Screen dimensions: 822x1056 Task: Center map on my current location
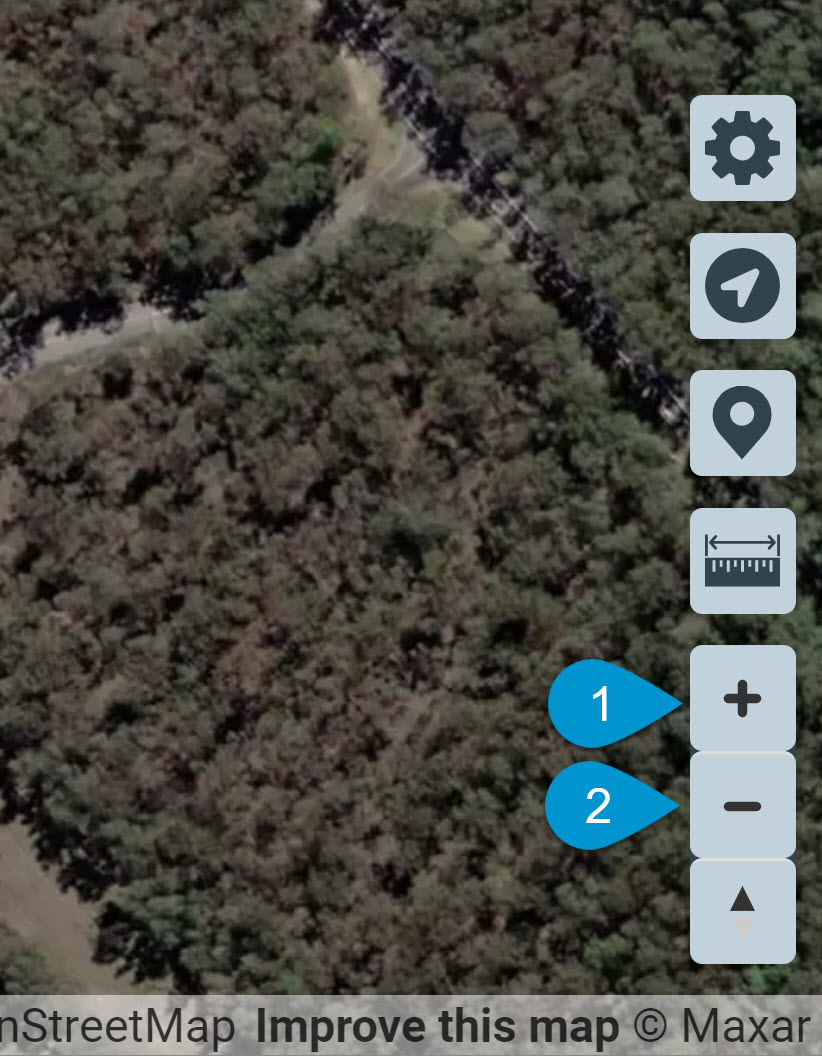742,286
